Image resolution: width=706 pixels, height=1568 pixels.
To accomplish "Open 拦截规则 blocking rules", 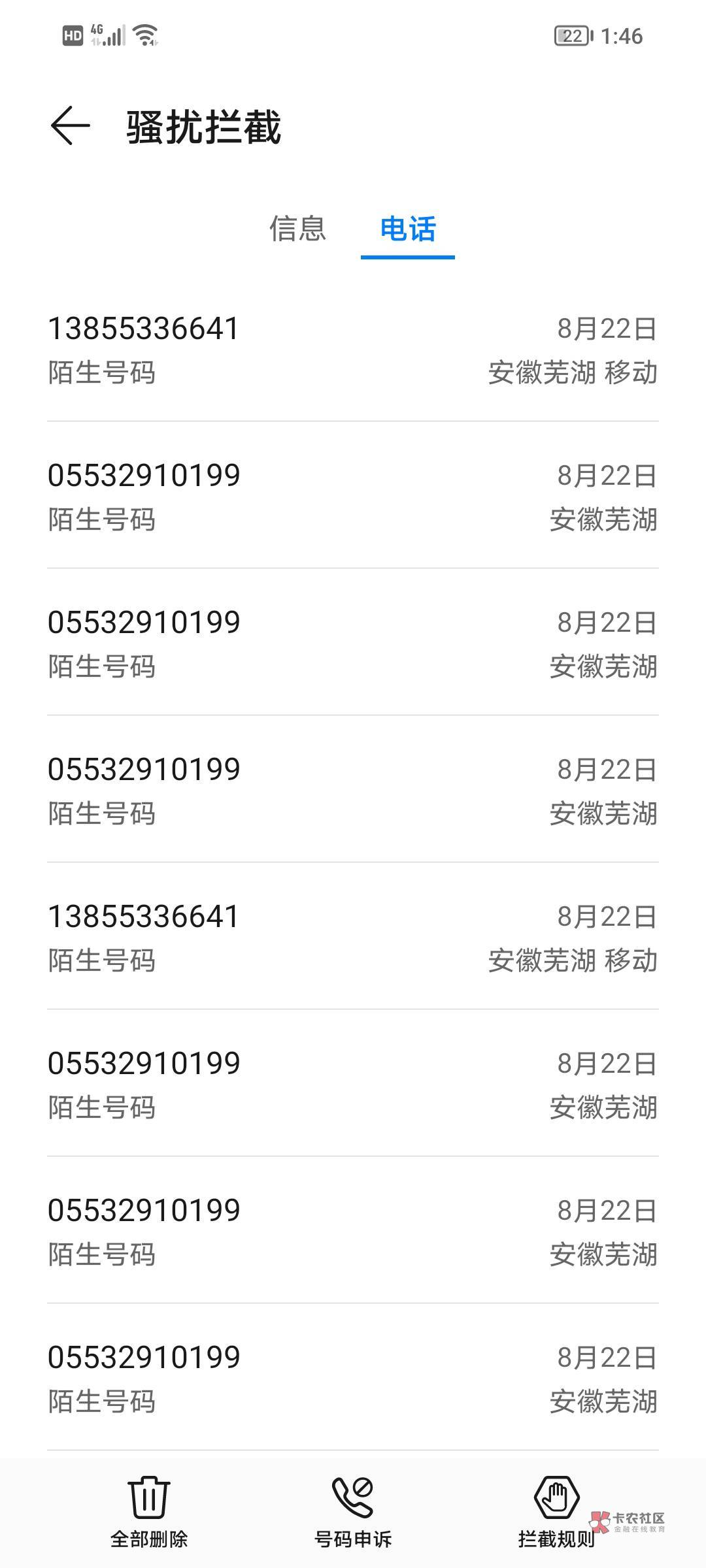I will coord(556,1512).
